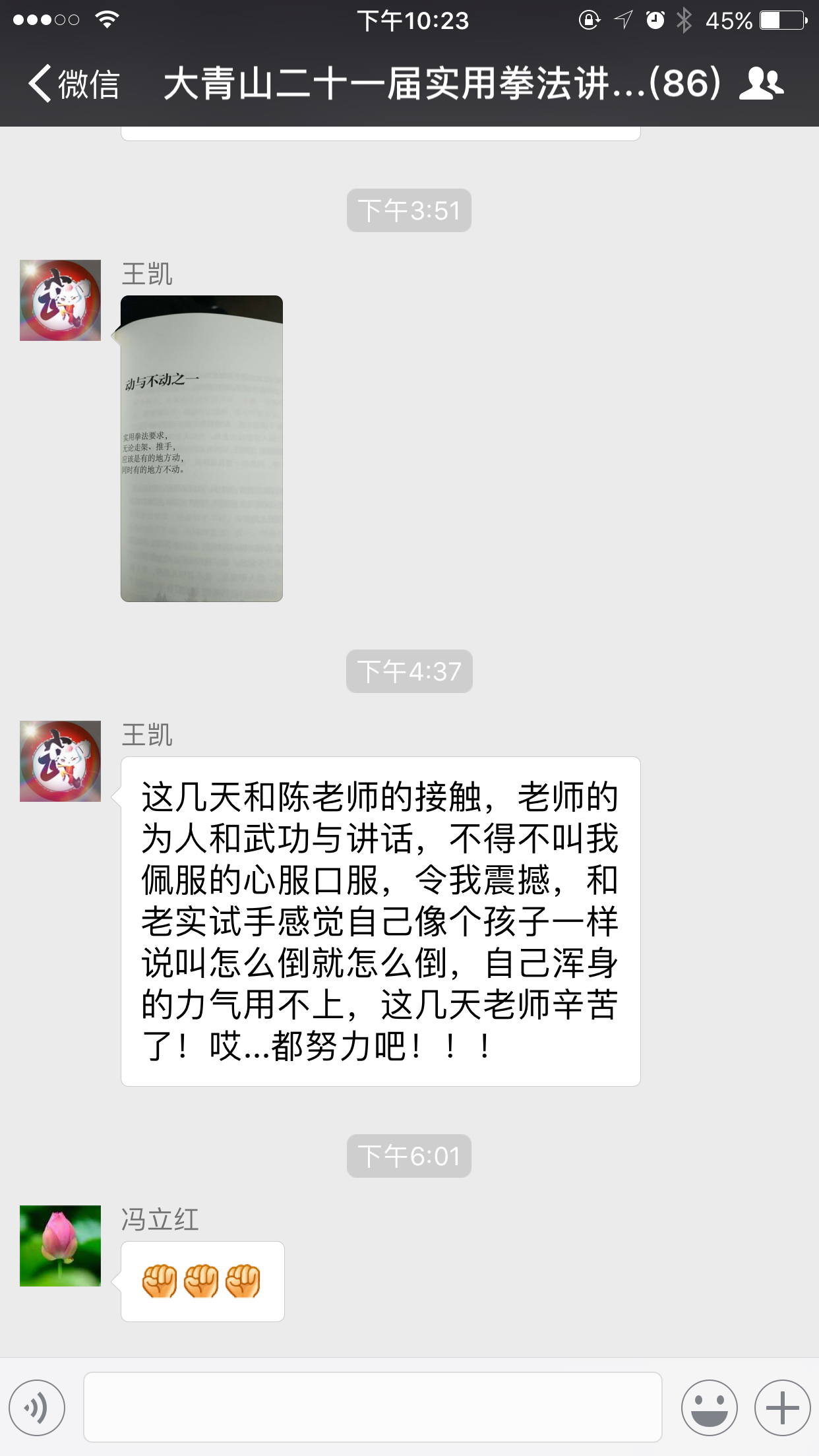This screenshot has height=1456, width=819.
Task: Open 冯立红's profile avatar
Action: [x=61, y=1246]
